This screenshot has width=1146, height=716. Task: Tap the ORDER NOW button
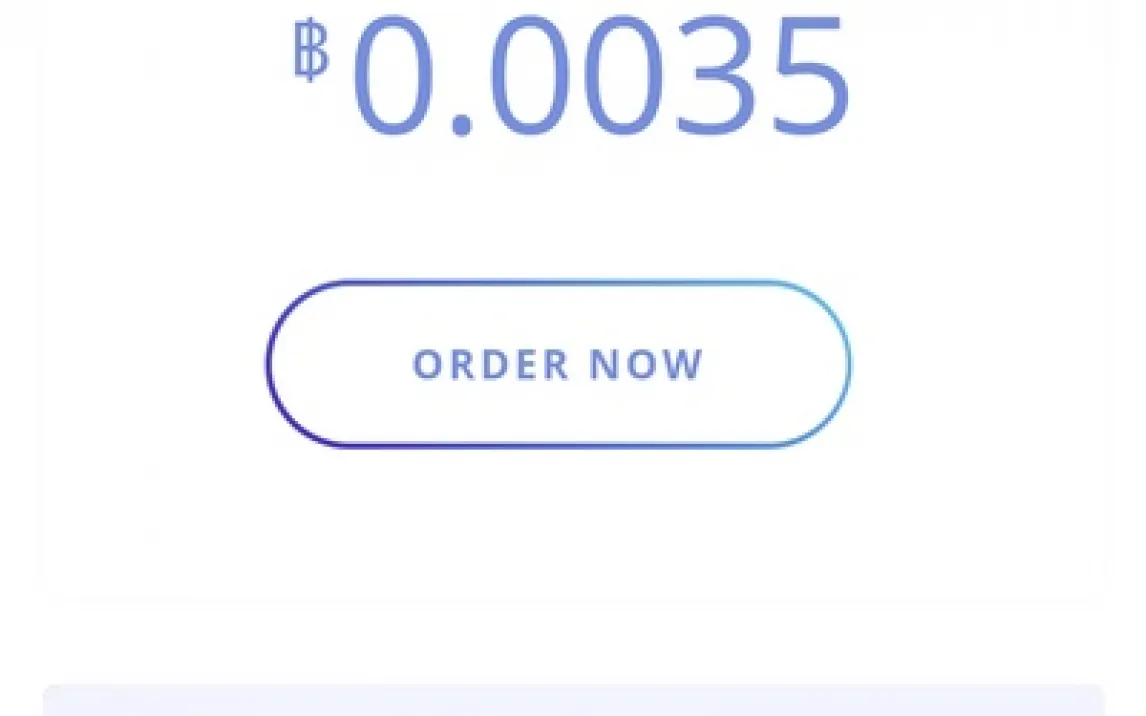click(x=558, y=364)
